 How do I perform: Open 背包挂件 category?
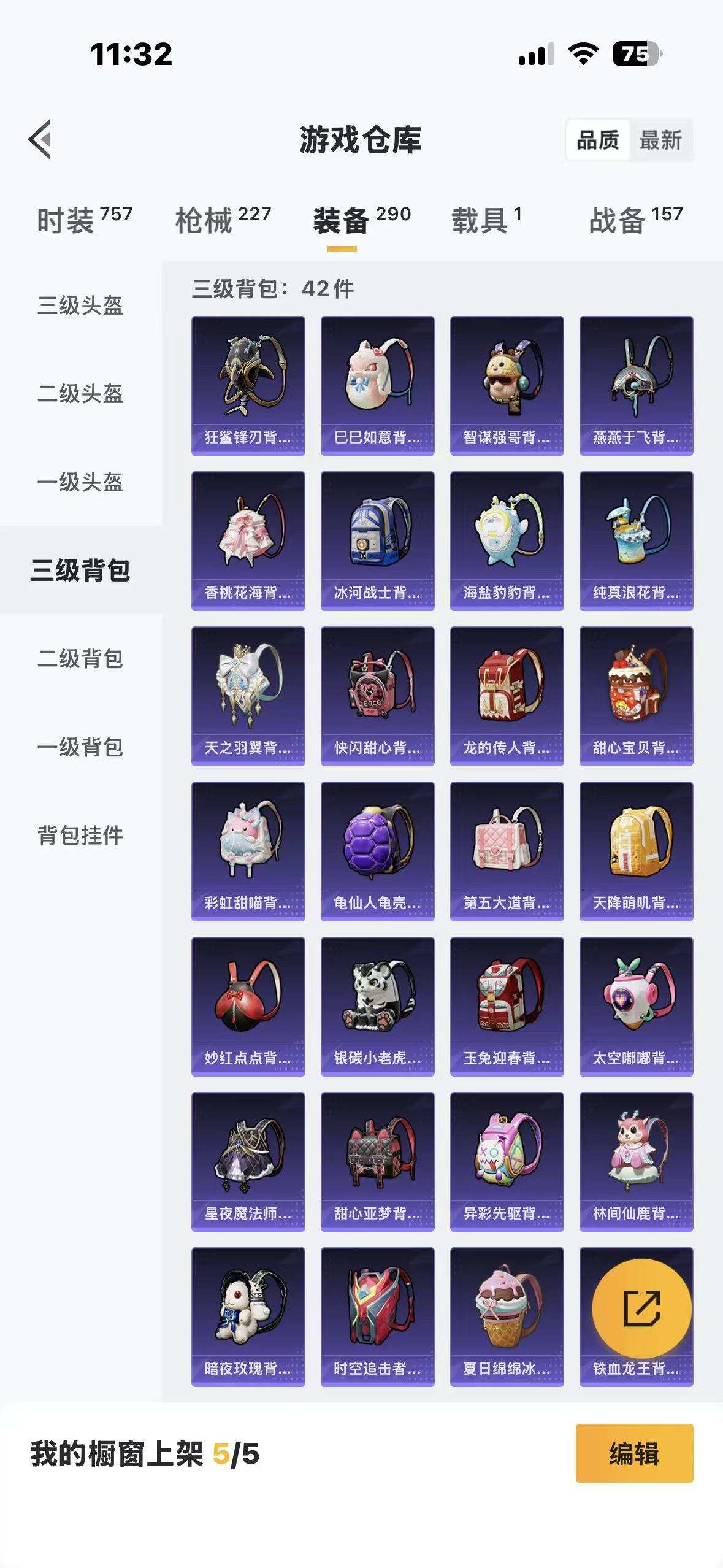coord(80,836)
